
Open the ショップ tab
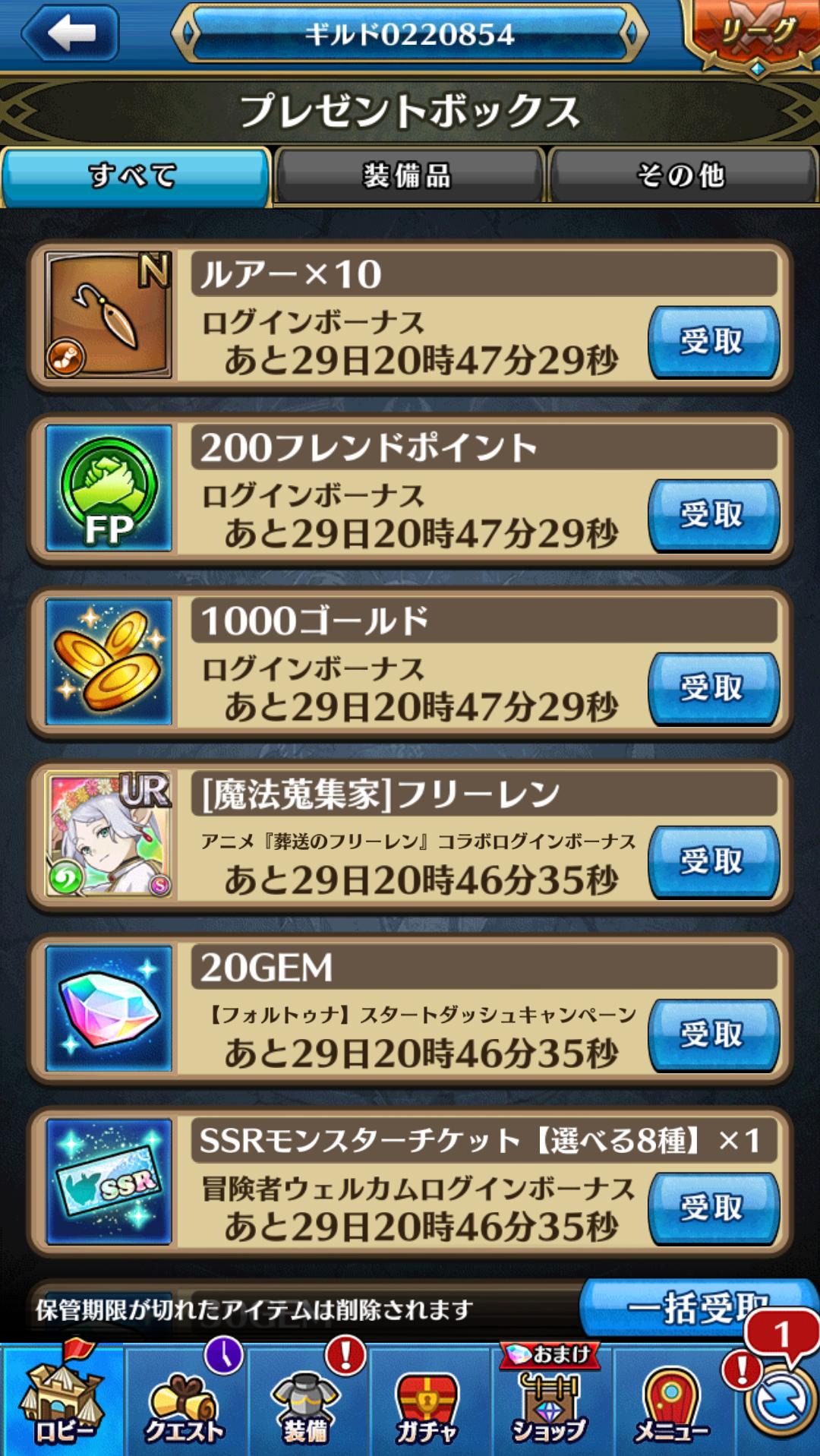549,1404
